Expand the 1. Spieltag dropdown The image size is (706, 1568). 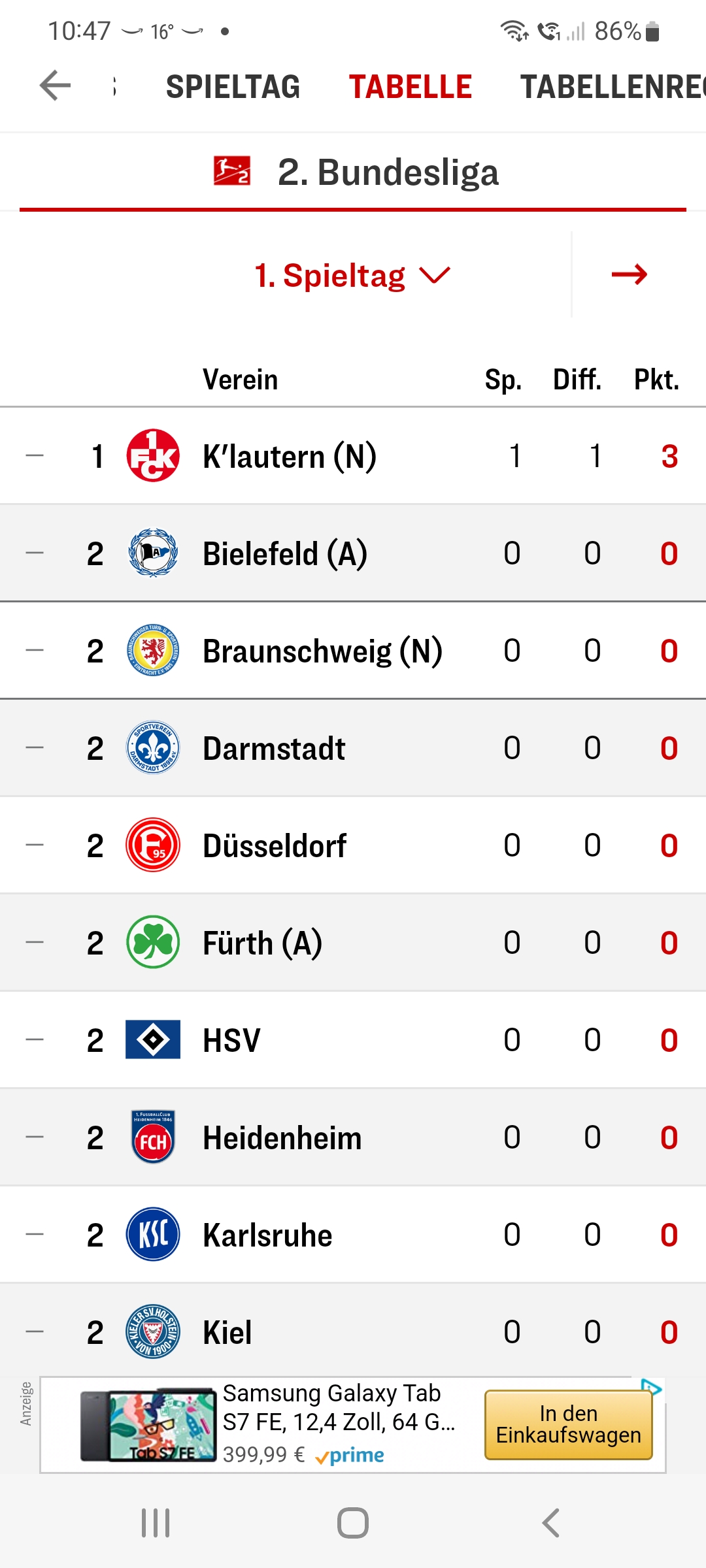pyautogui.click(x=352, y=276)
